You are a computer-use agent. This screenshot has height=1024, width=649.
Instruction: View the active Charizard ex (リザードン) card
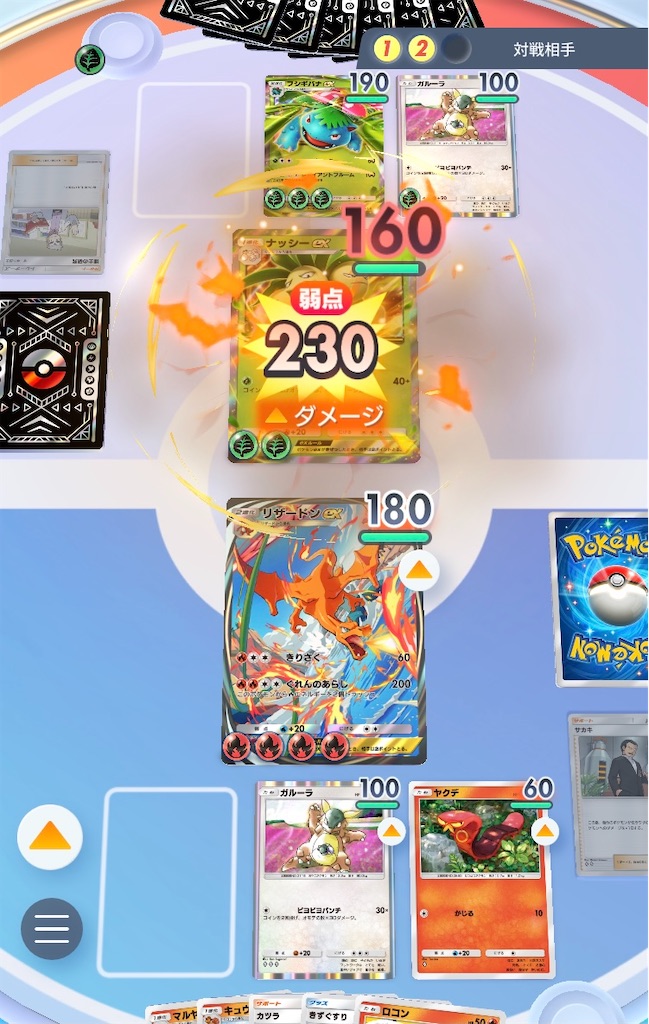324,630
